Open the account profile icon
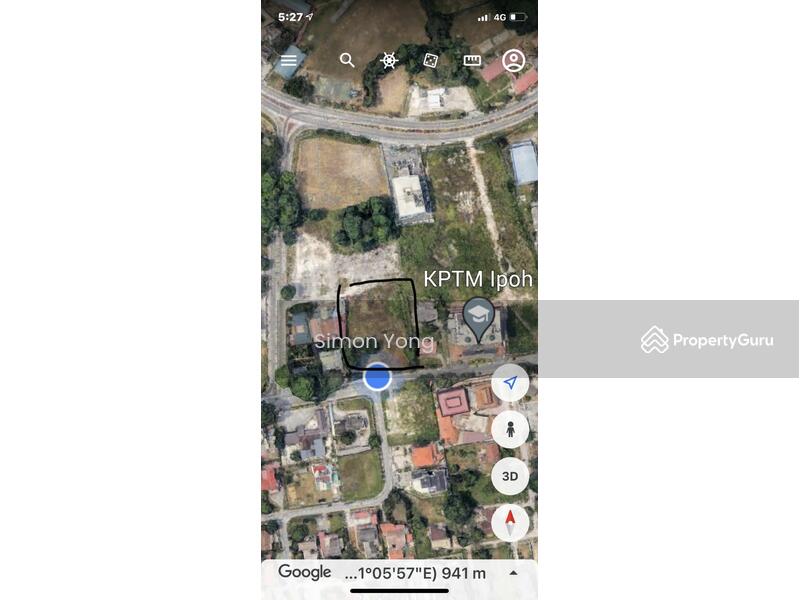The image size is (800, 600). click(514, 60)
